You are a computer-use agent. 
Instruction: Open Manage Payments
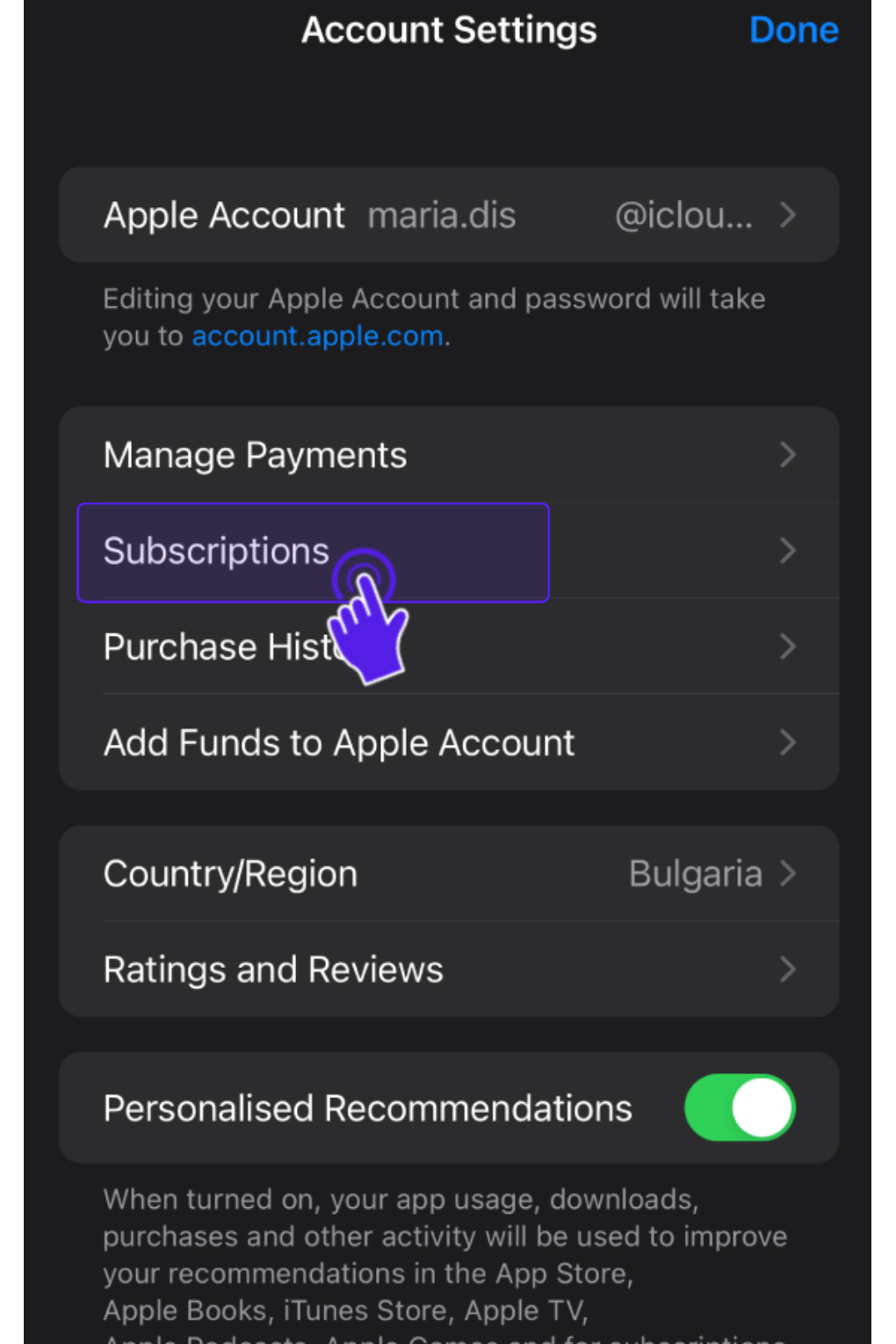(x=448, y=455)
